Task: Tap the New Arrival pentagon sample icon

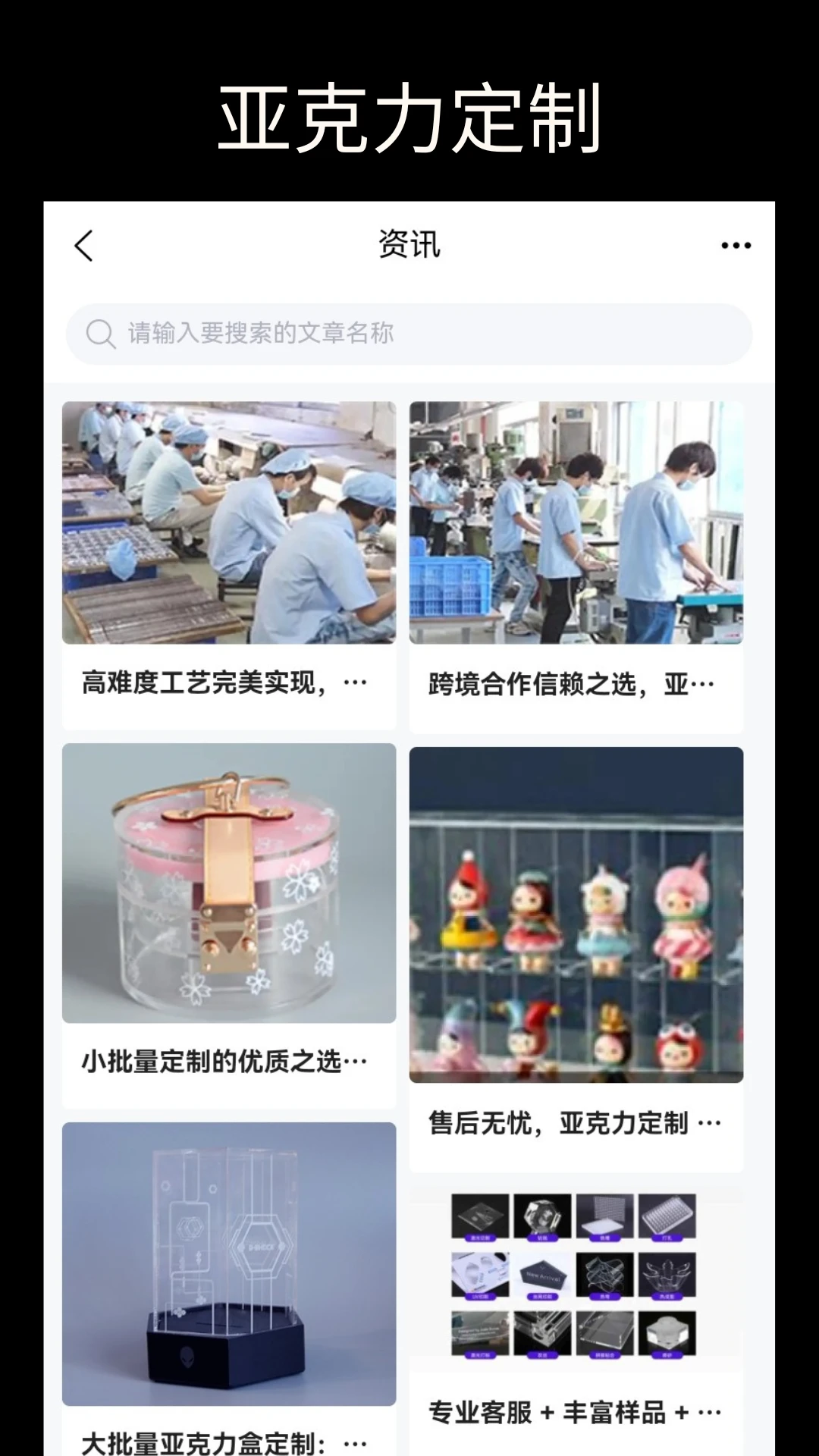Action: click(x=542, y=1272)
